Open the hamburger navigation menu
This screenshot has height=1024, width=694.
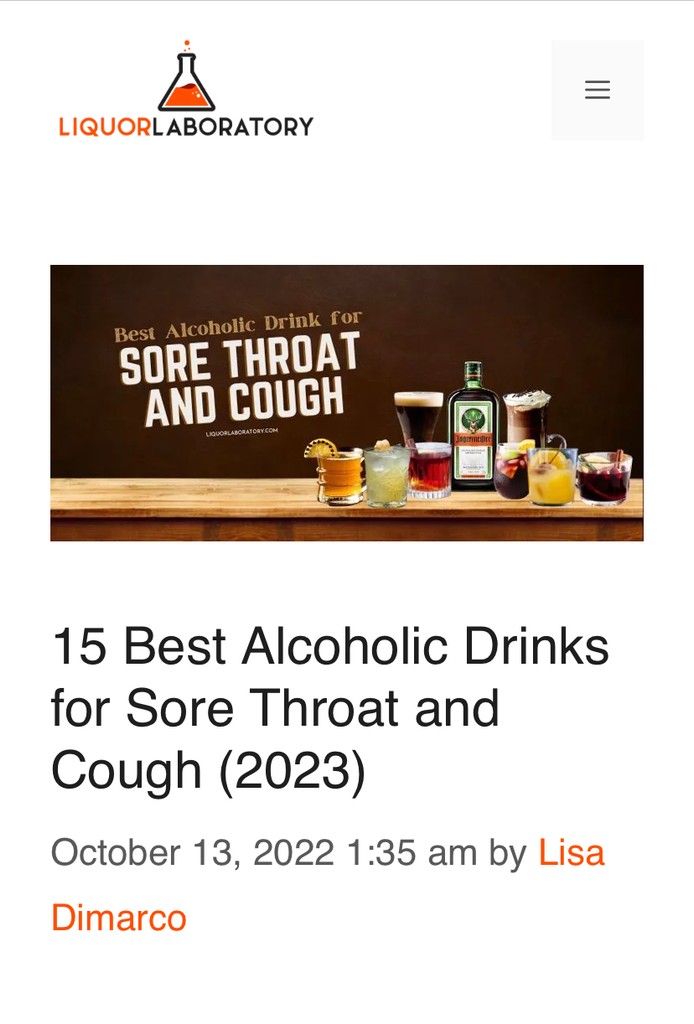[597, 90]
